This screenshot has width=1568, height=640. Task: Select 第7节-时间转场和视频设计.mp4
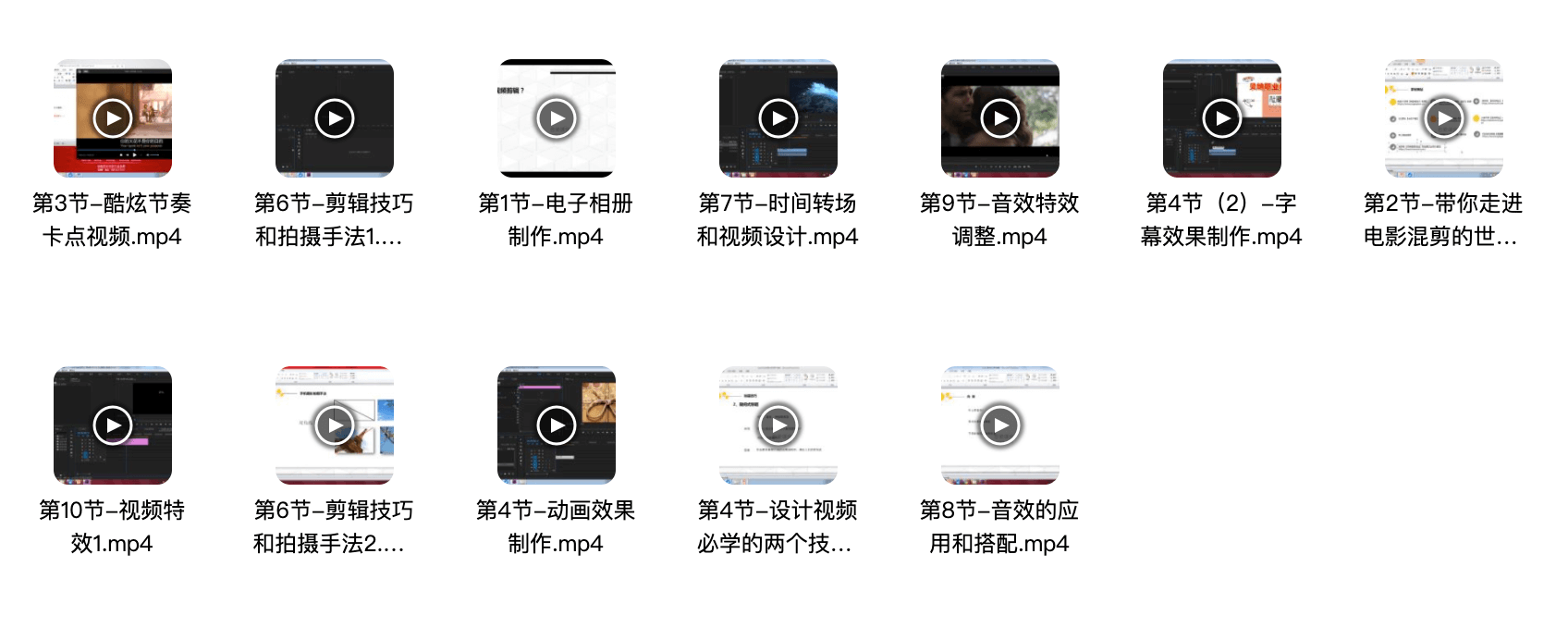click(778, 118)
